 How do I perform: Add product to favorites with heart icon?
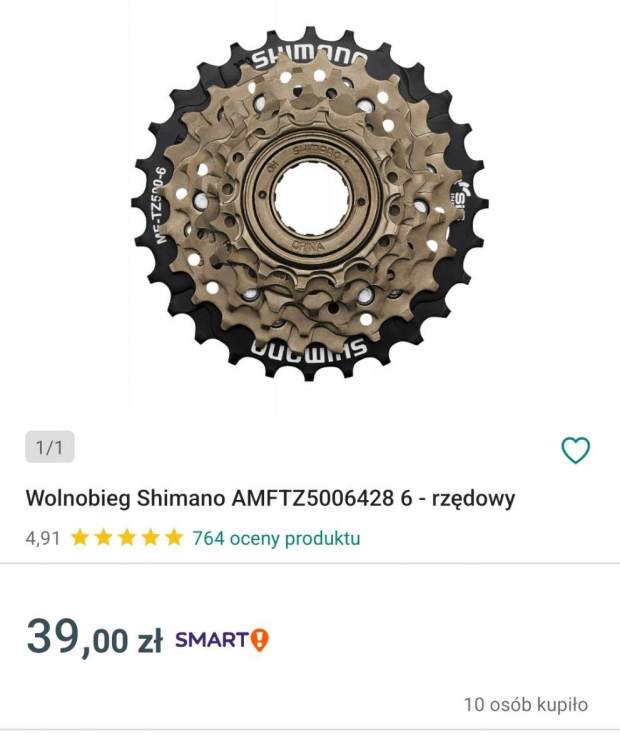pos(575,451)
